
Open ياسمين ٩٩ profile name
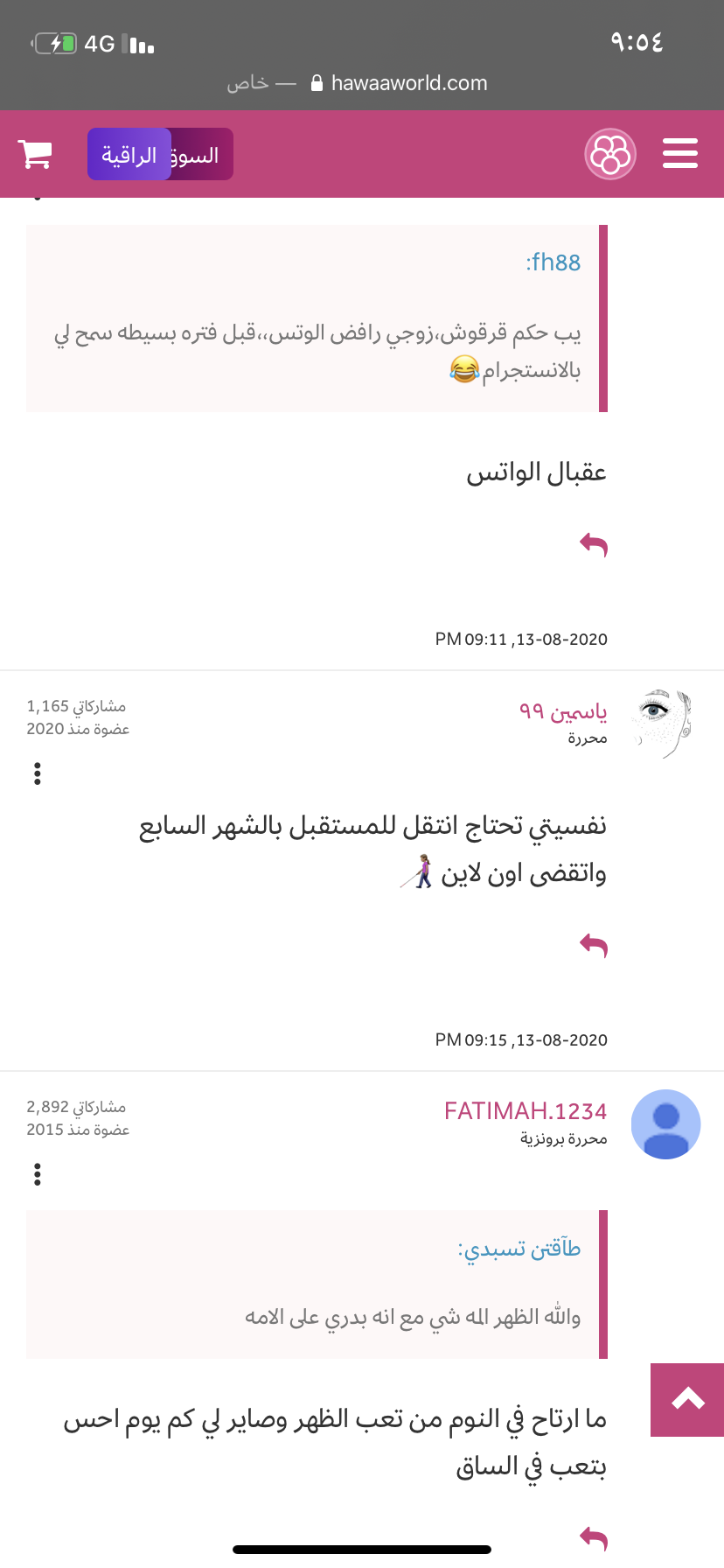(x=563, y=711)
